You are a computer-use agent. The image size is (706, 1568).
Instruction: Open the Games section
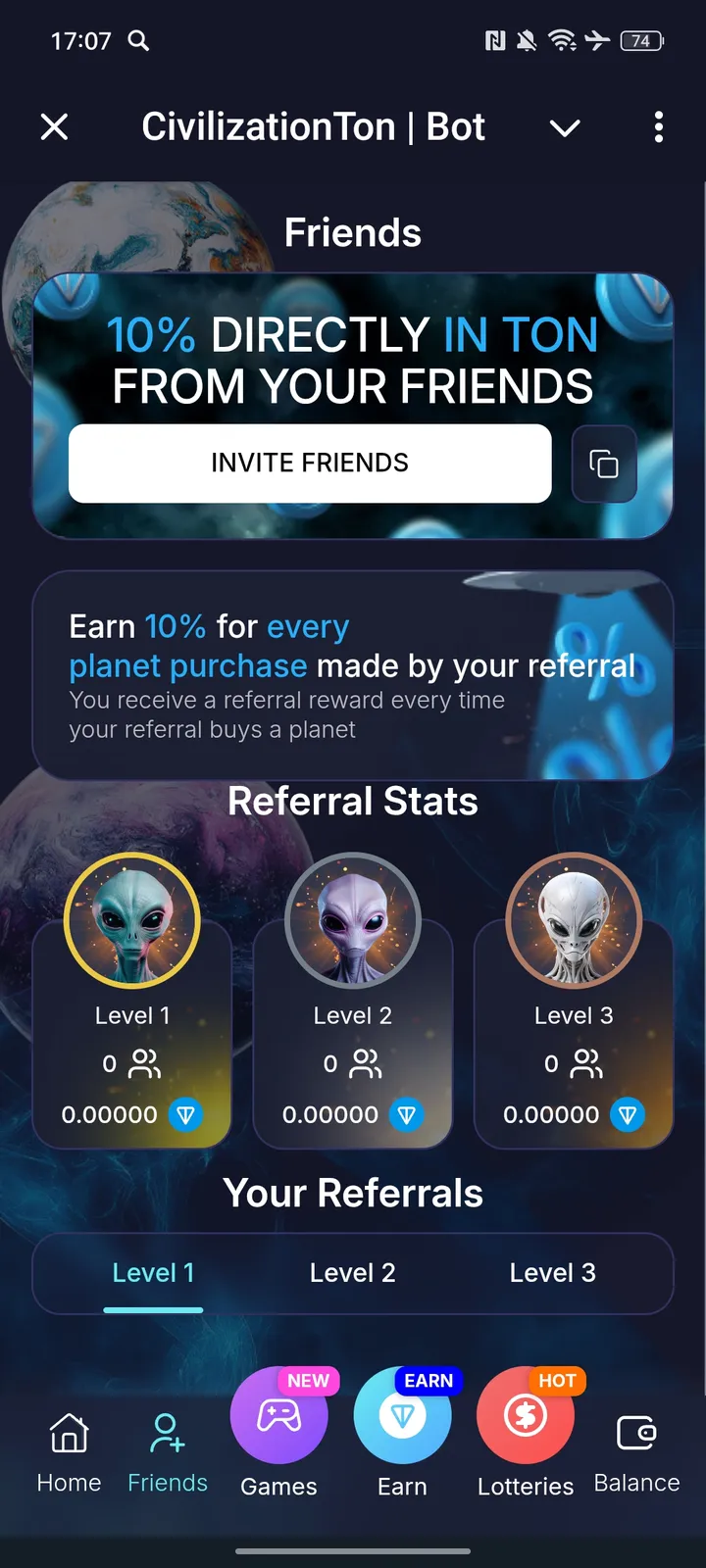[x=278, y=1431]
